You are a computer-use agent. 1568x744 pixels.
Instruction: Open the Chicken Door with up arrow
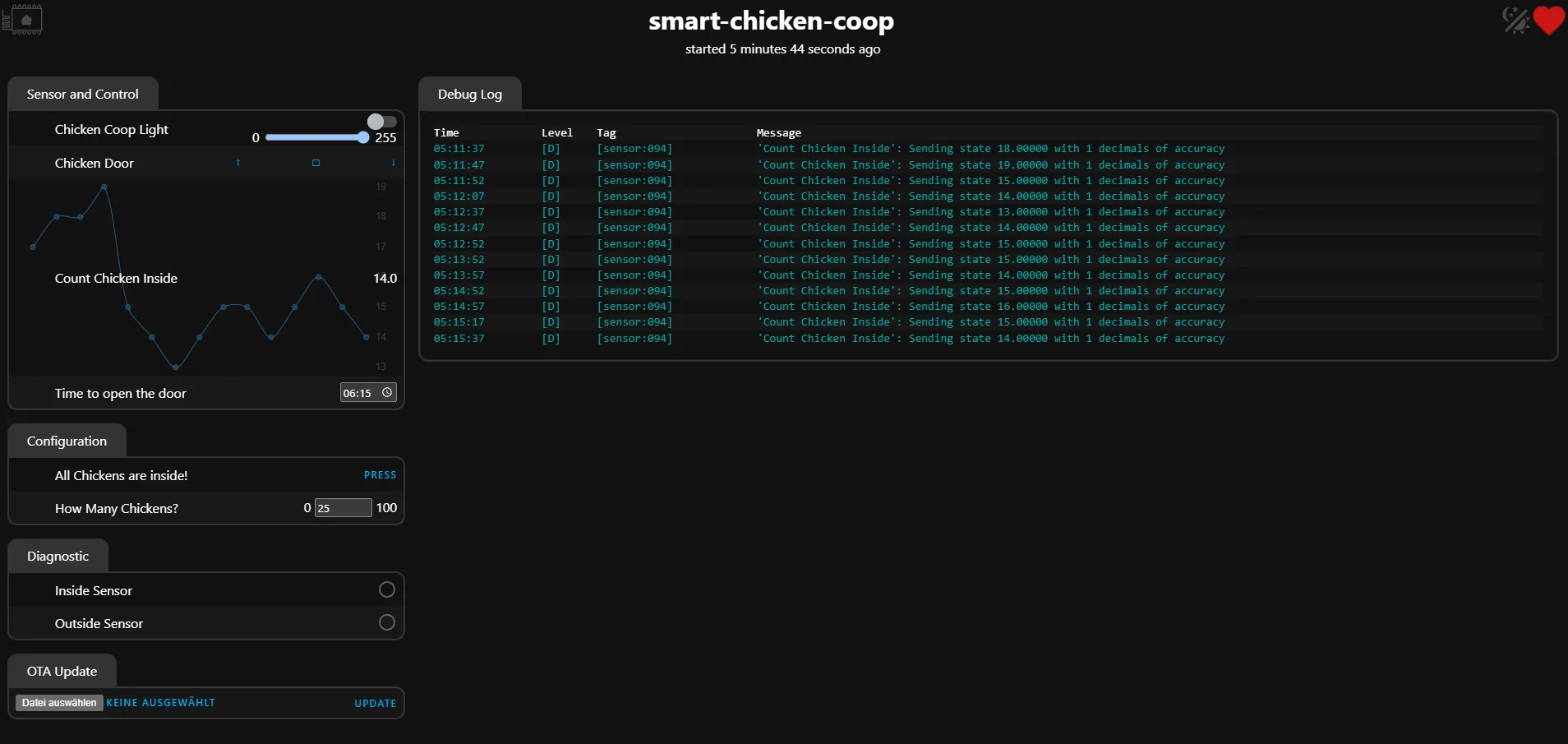point(238,163)
